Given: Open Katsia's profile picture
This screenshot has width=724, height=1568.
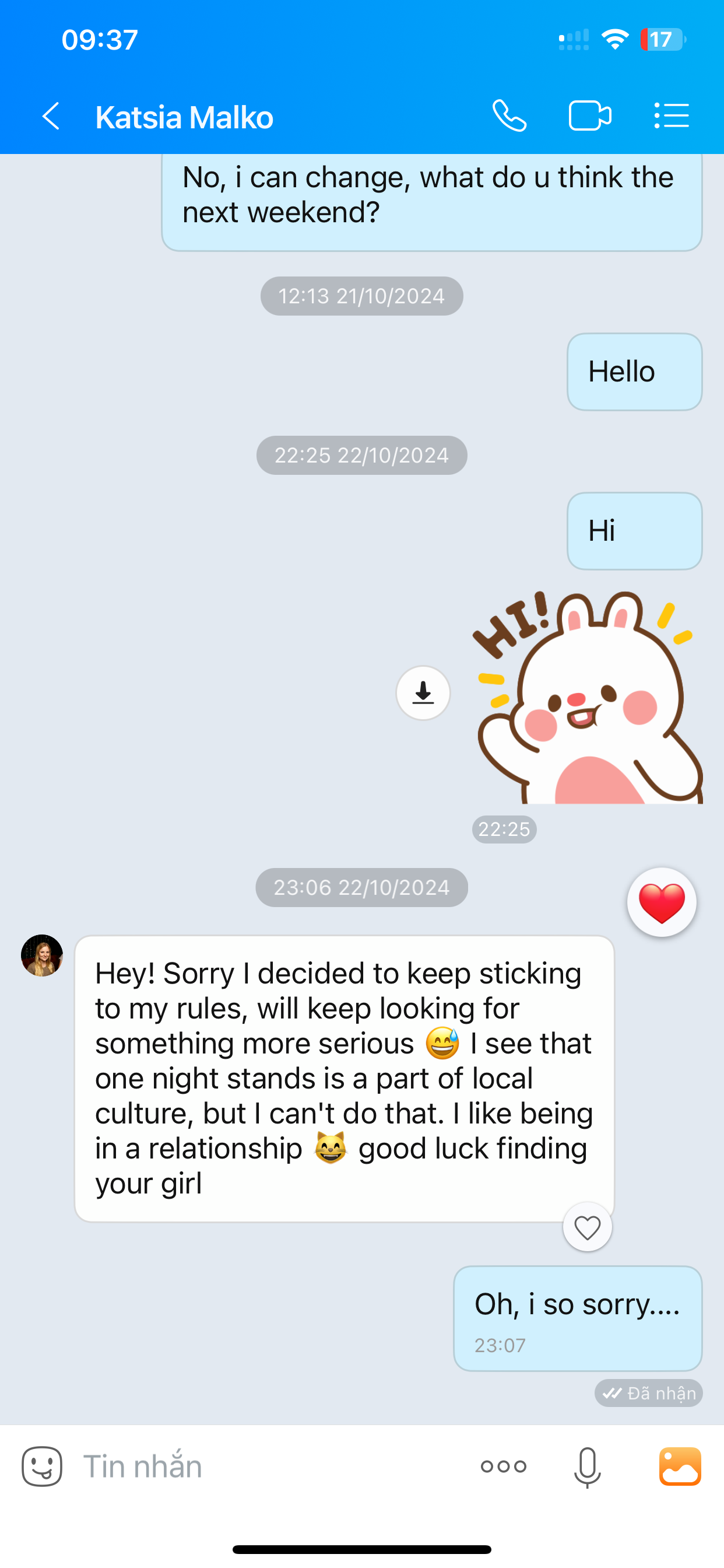Looking at the screenshot, I should [x=42, y=956].
